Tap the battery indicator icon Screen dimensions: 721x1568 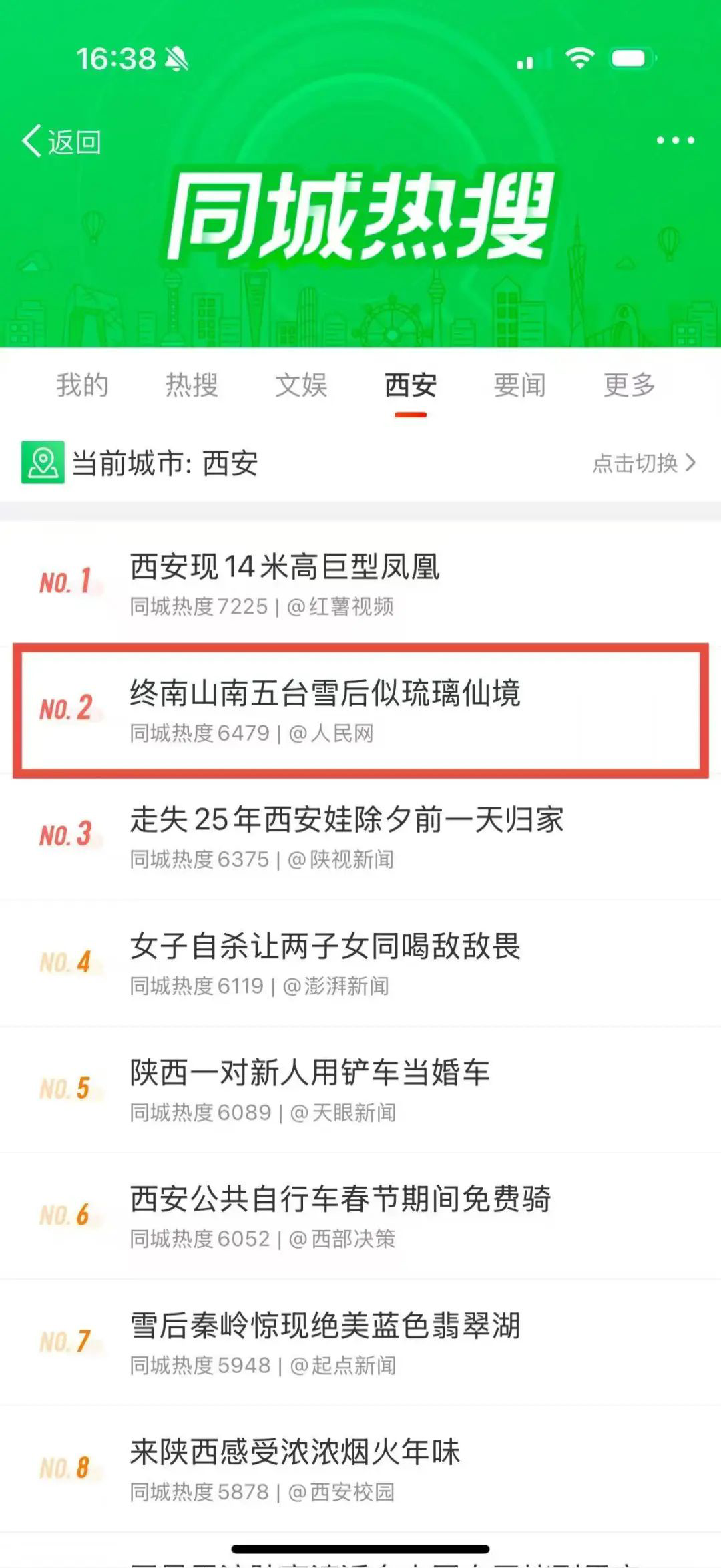[x=632, y=59]
